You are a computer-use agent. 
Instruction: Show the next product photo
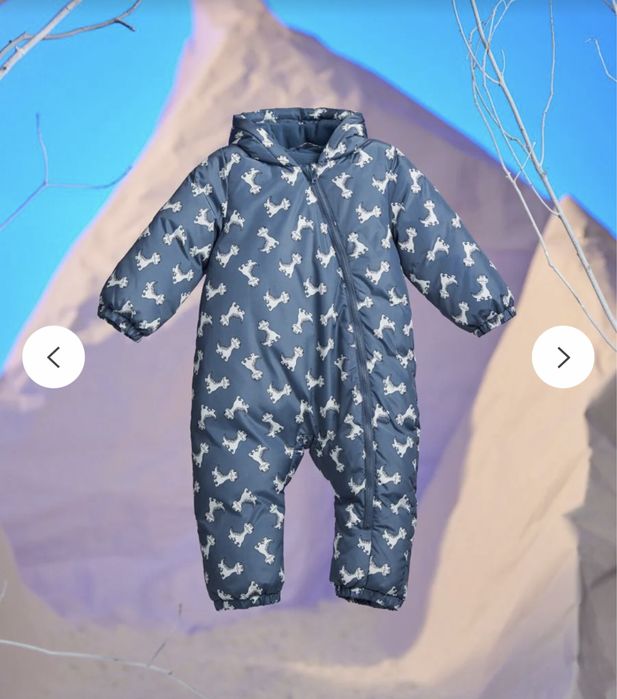[563, 357]
